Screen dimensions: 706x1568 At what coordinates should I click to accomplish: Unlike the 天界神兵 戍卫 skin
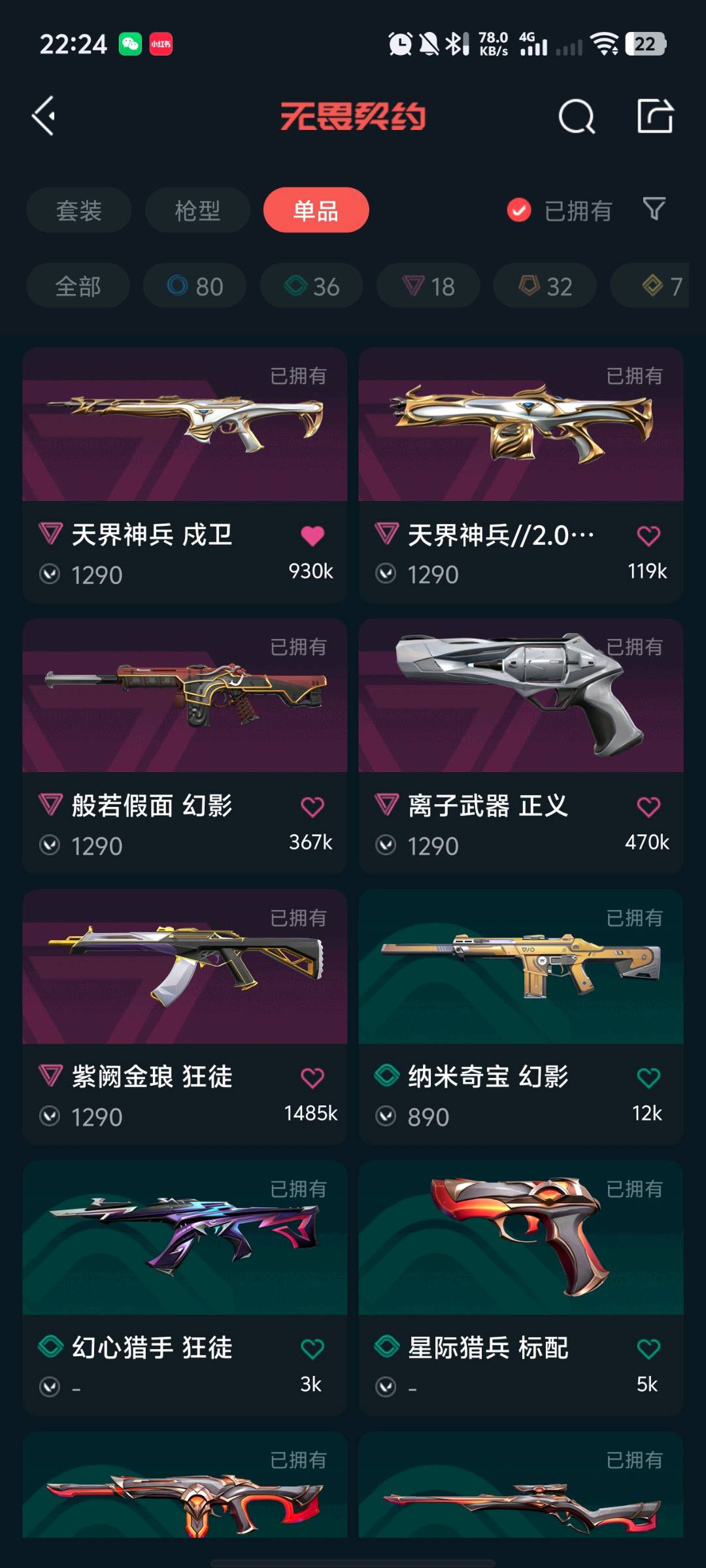coord(312,536)
